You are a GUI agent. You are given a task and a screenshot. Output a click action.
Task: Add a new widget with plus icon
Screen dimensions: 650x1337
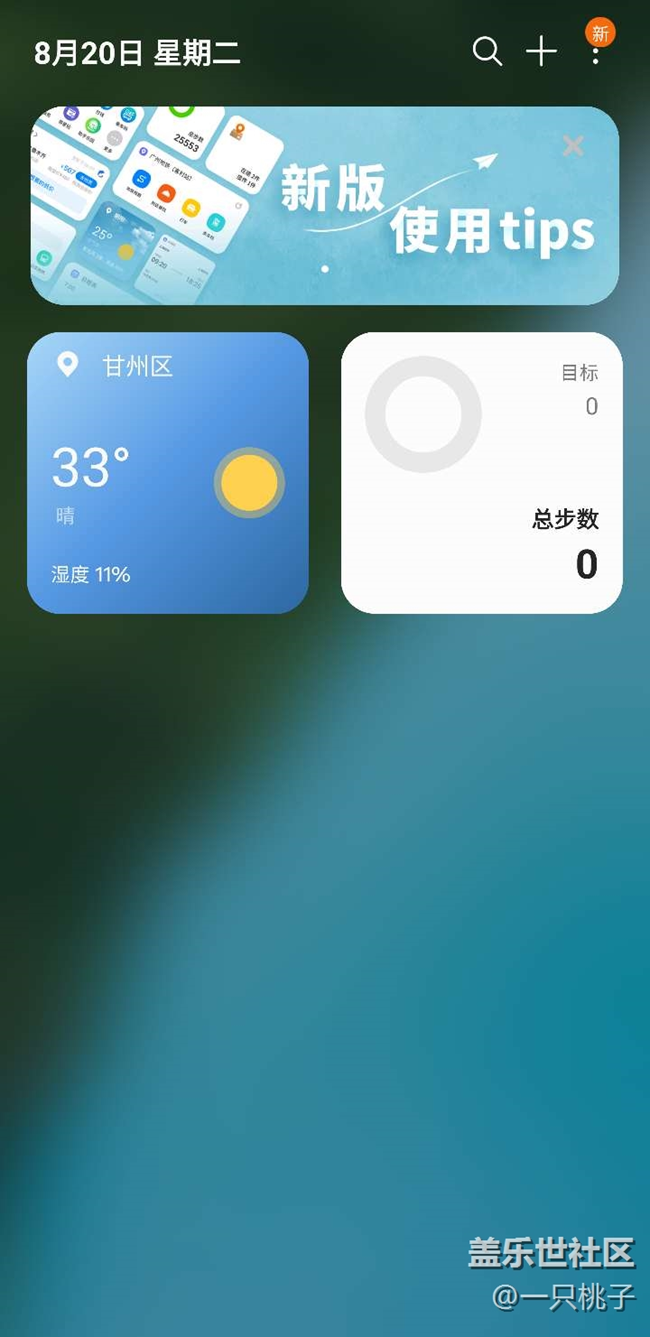point(541,51)
